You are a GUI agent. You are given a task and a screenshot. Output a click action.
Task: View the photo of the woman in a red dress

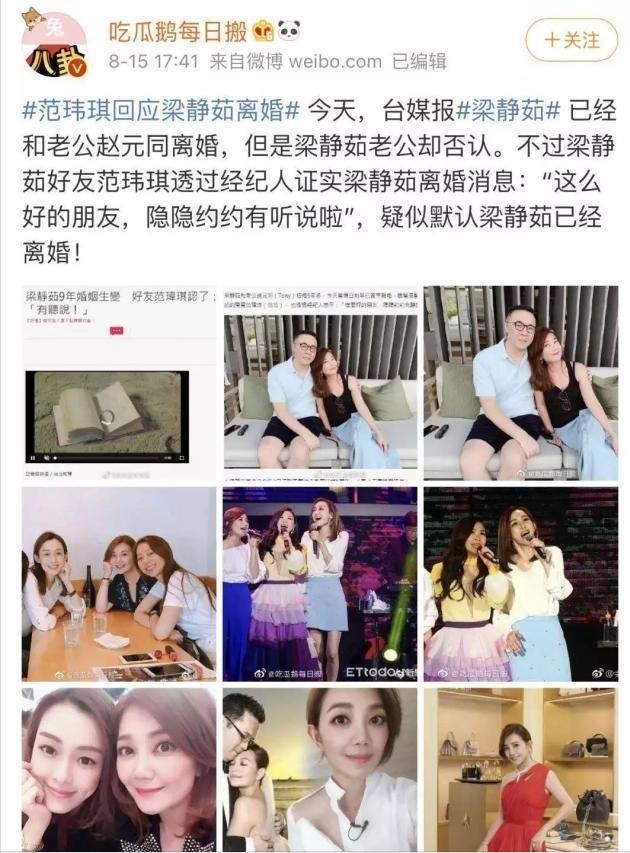[520, 768]
